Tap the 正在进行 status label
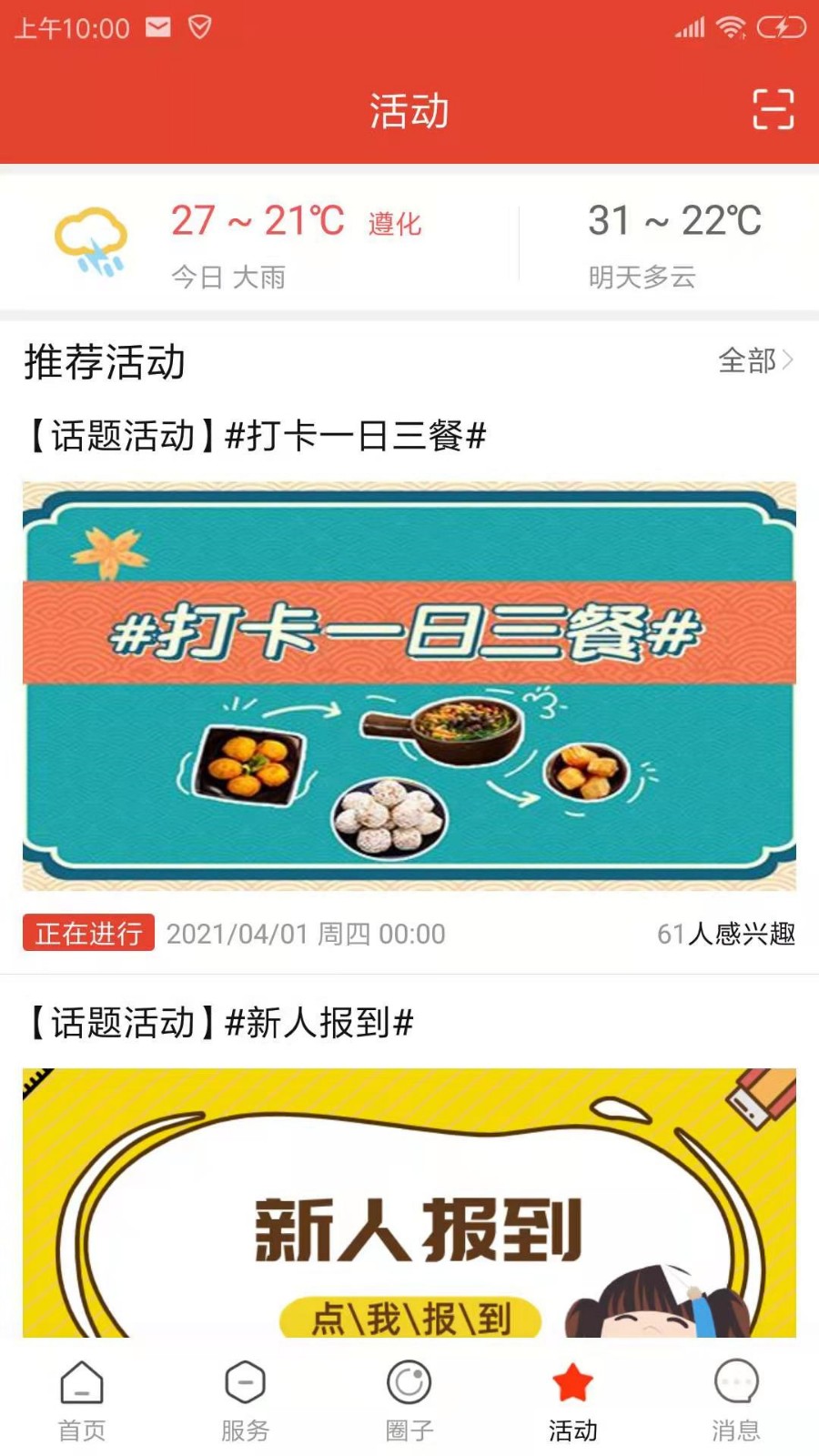This screenshot has height=1456, width=819. pos(87,933)
